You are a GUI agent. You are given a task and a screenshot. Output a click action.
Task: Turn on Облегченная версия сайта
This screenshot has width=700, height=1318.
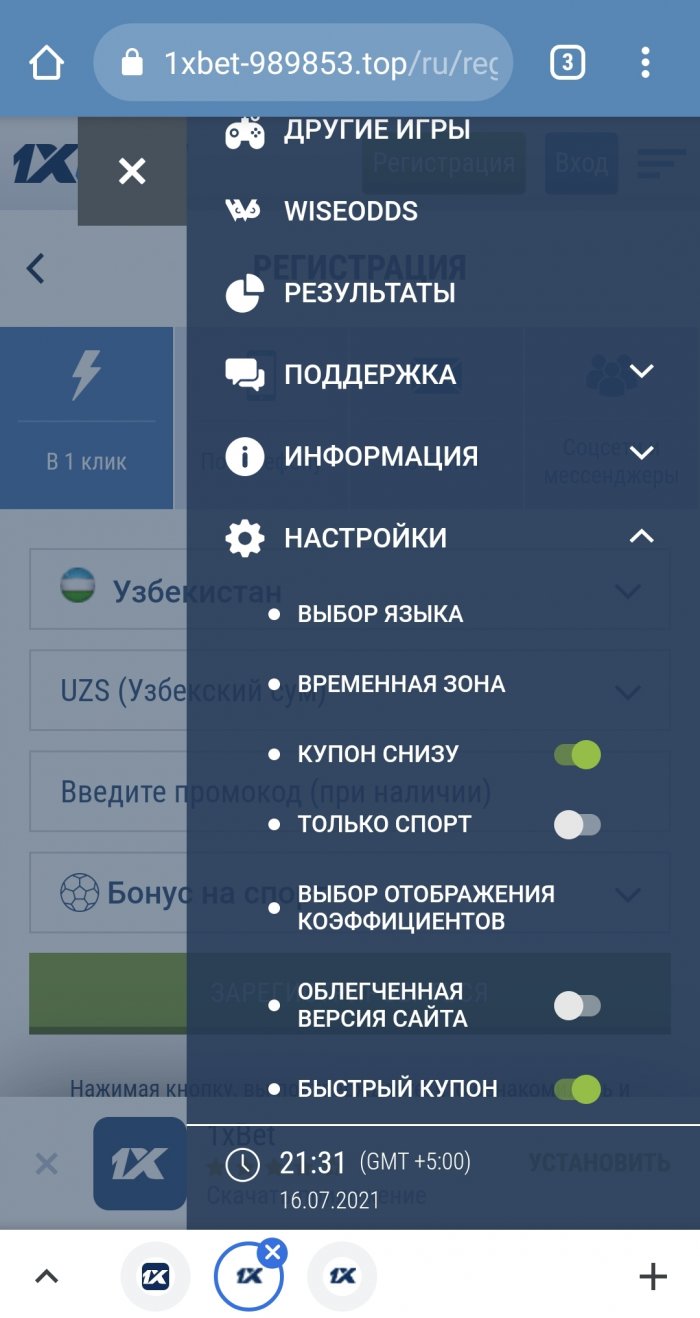point(578,1005)
